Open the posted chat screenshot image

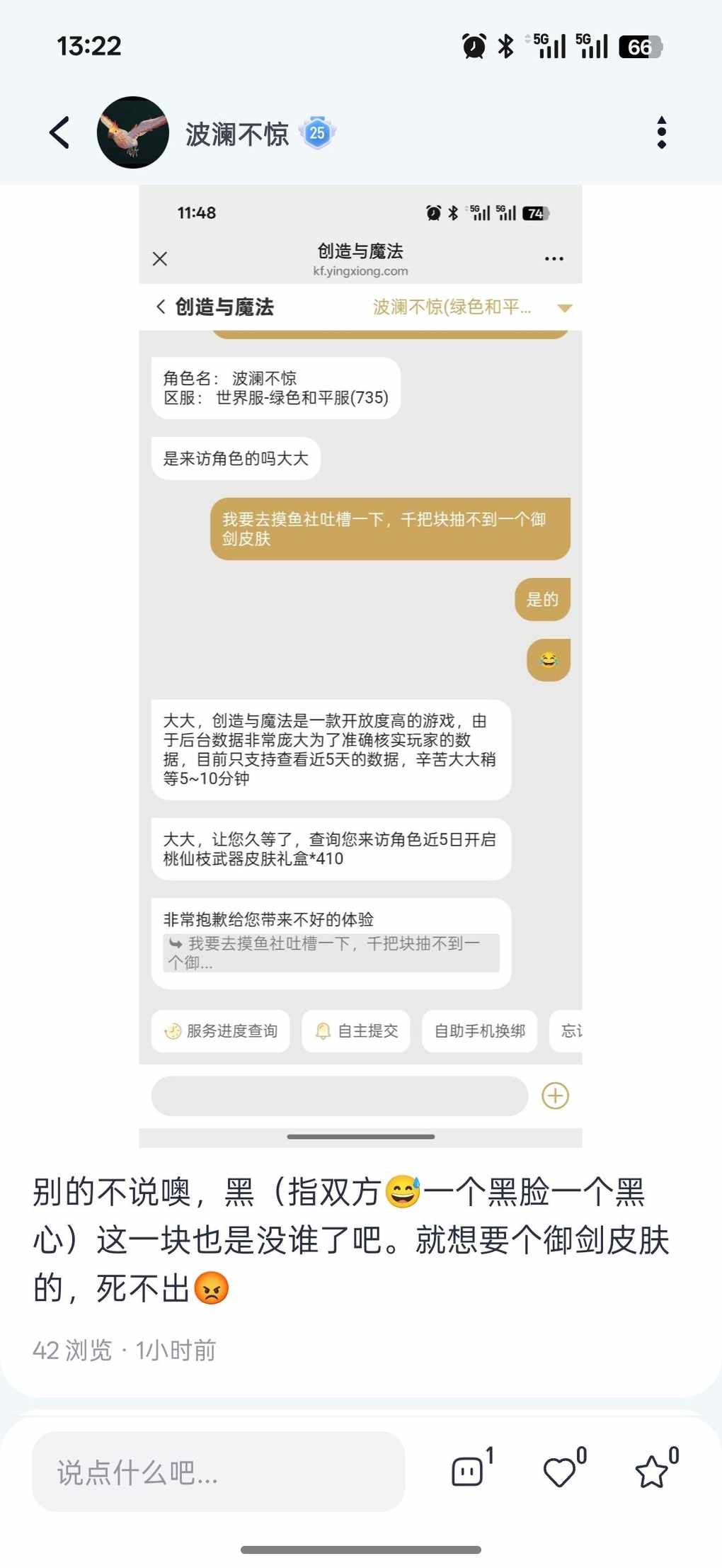[360, 666]
